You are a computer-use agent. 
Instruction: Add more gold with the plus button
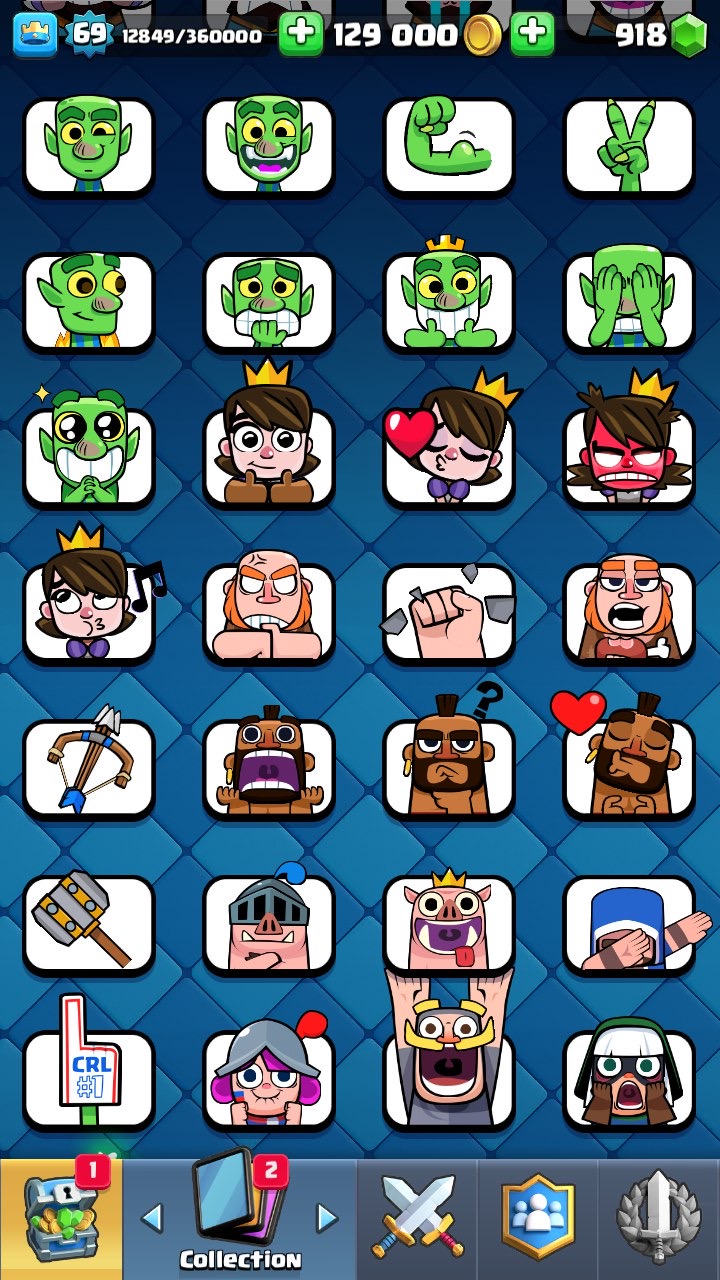tap(532, 35)
